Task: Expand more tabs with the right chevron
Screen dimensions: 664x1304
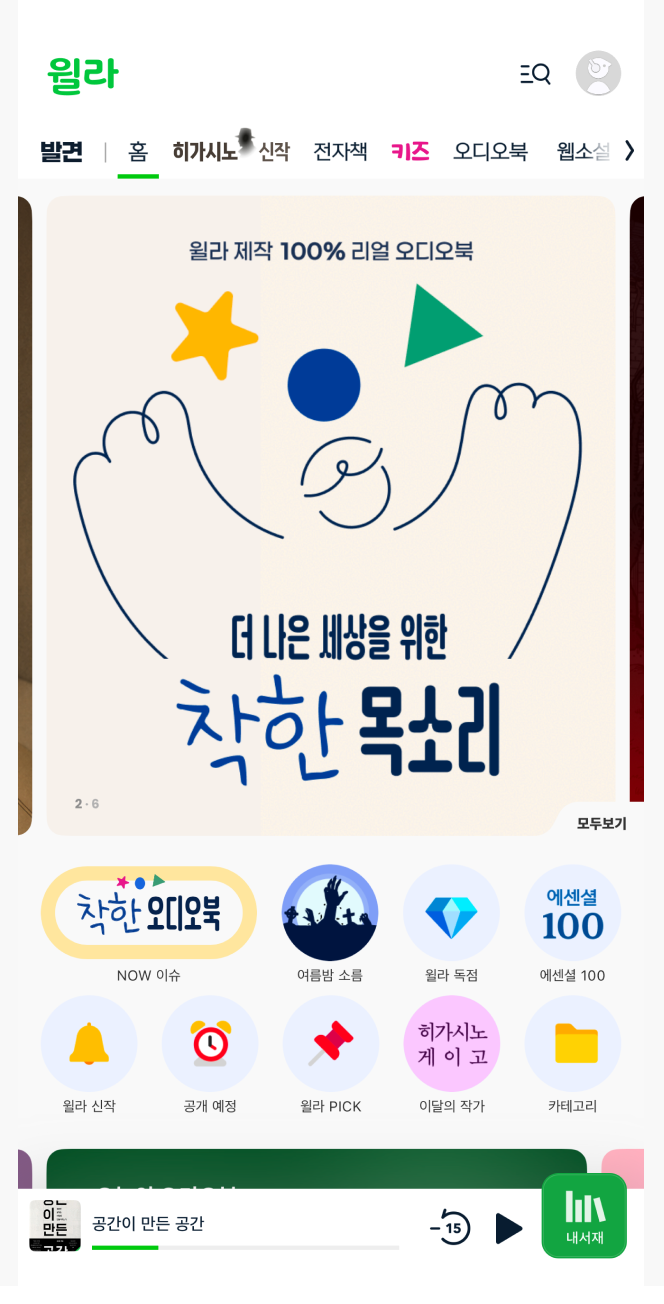Action: [x=629, y=150]
